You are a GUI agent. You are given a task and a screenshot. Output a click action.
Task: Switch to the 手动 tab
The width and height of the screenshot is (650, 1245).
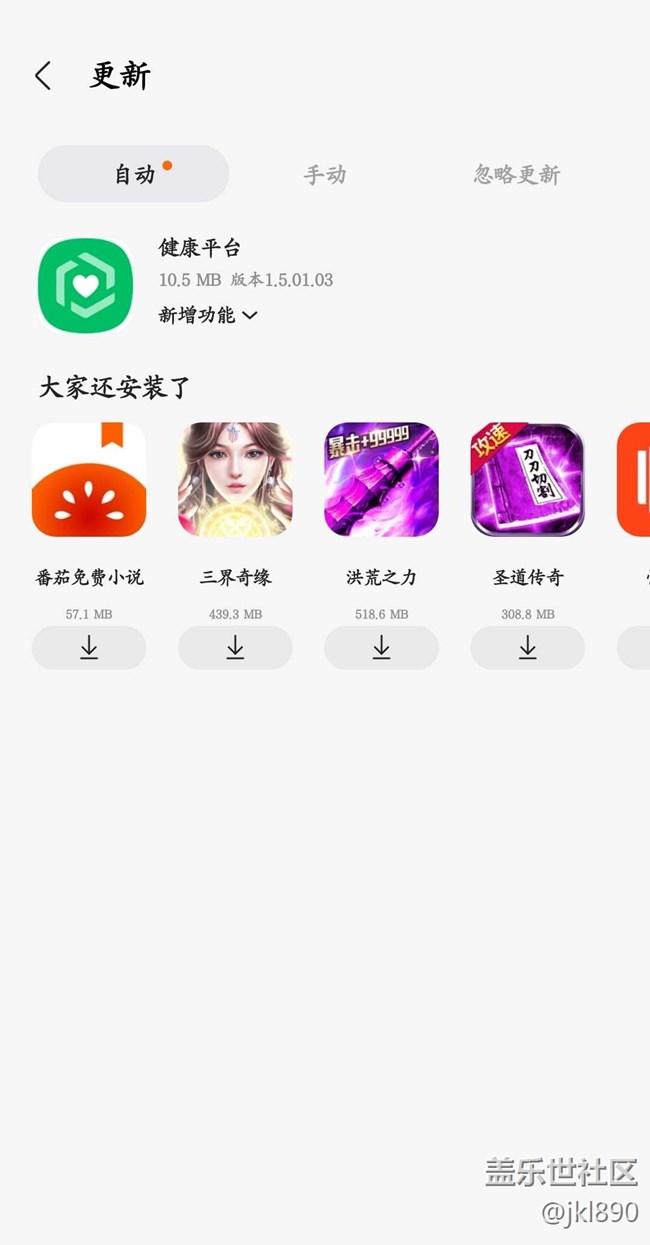(x=325, y=175)
